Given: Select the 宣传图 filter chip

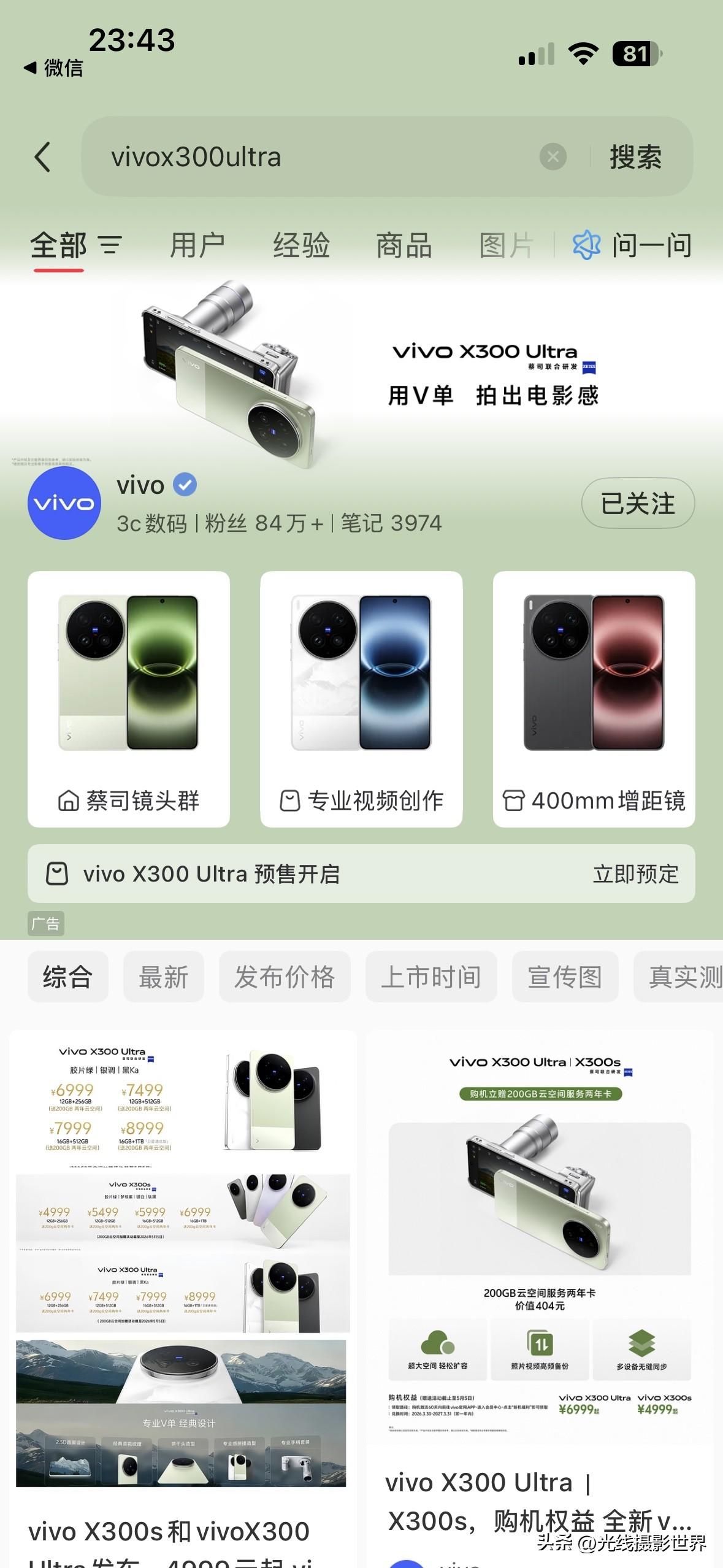Looking at the screenshot, I should (x=564, y=977).
